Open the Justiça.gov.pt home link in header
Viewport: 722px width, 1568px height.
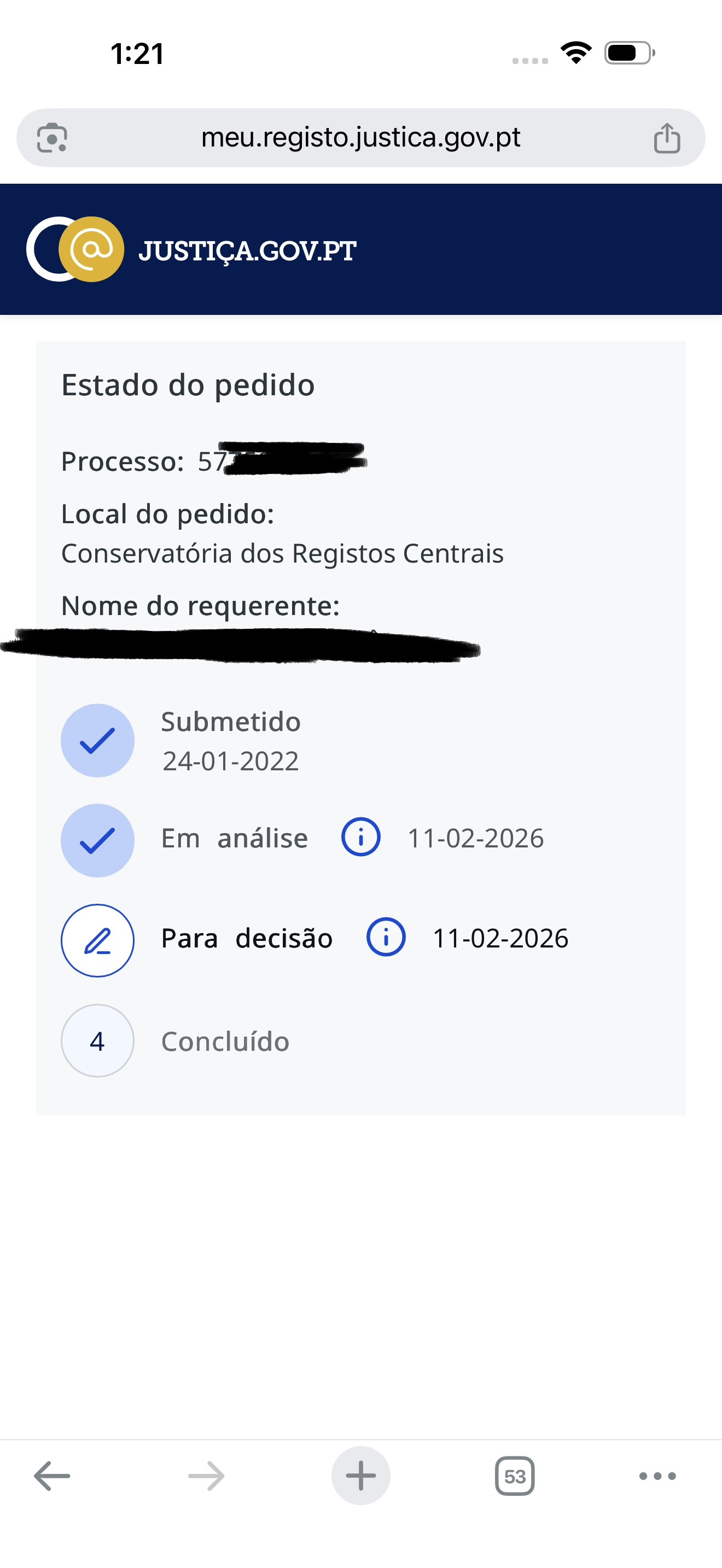click(x=192, y=249)
